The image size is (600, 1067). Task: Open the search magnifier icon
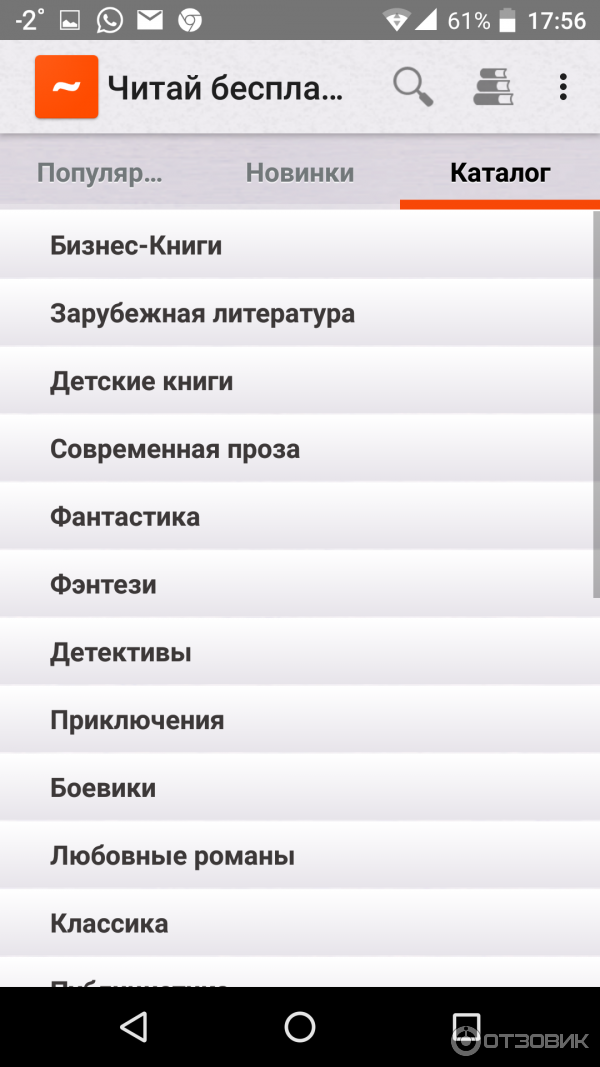click(412, 87)
